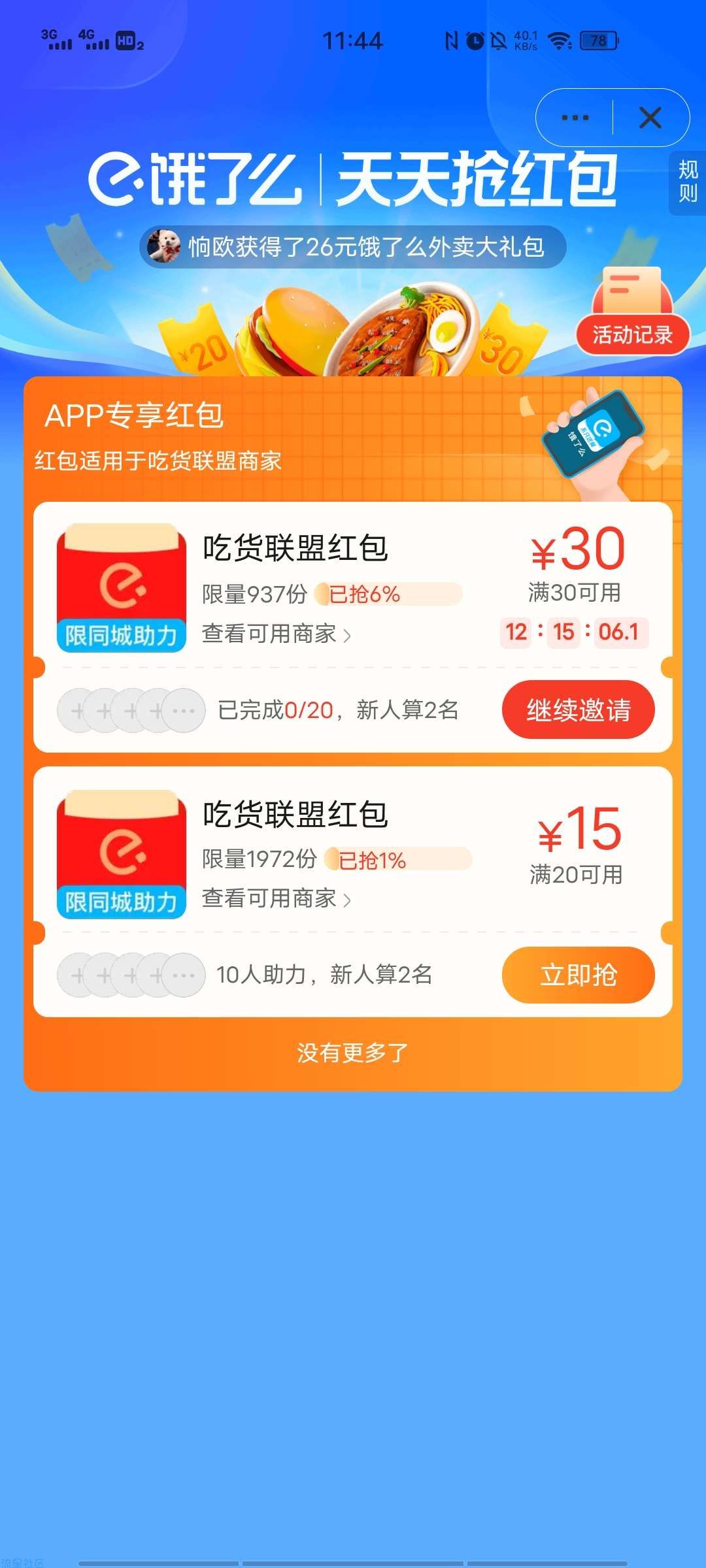Screen dimensions: 706x1568
Task: View 查看可用商家 for the ¥30 red packet
Action: [276, 634]
